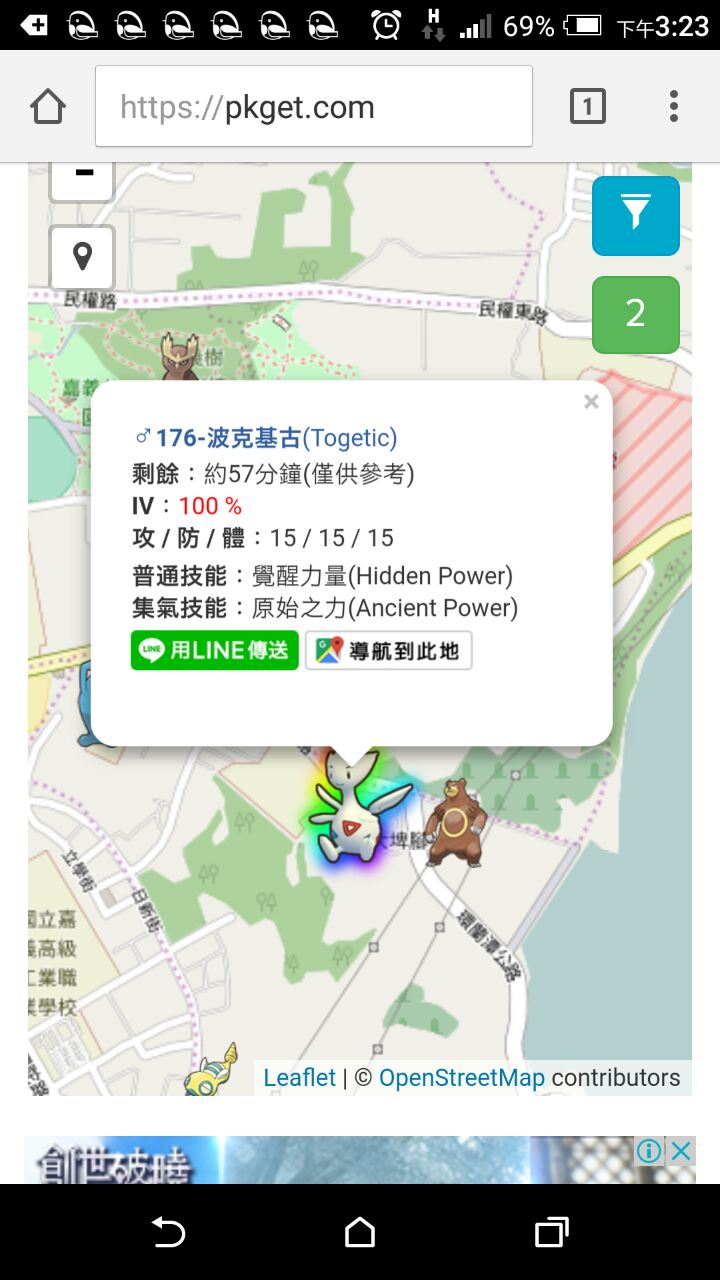Select the Ursaring marker on the map

454,820
